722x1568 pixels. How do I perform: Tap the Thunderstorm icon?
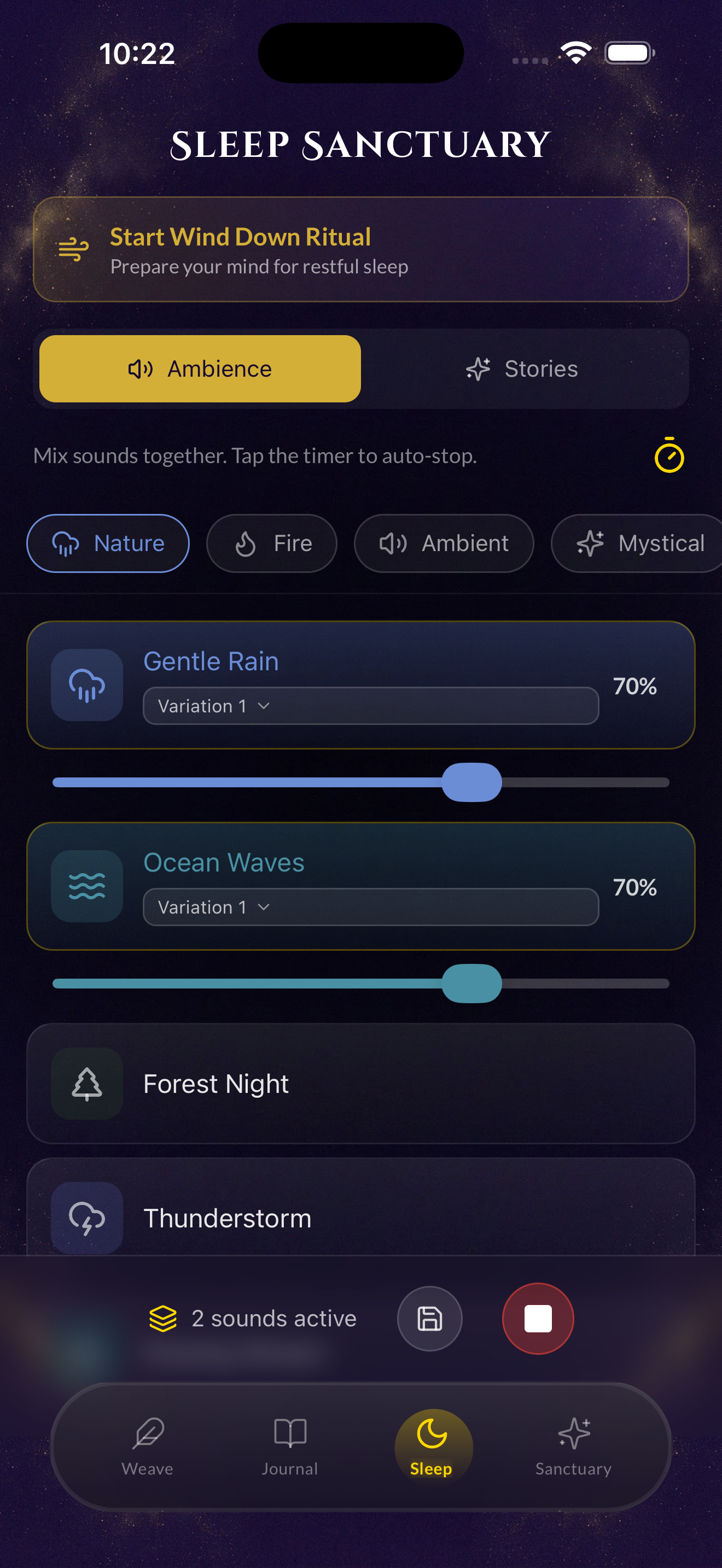click(x=86, y=1218)
